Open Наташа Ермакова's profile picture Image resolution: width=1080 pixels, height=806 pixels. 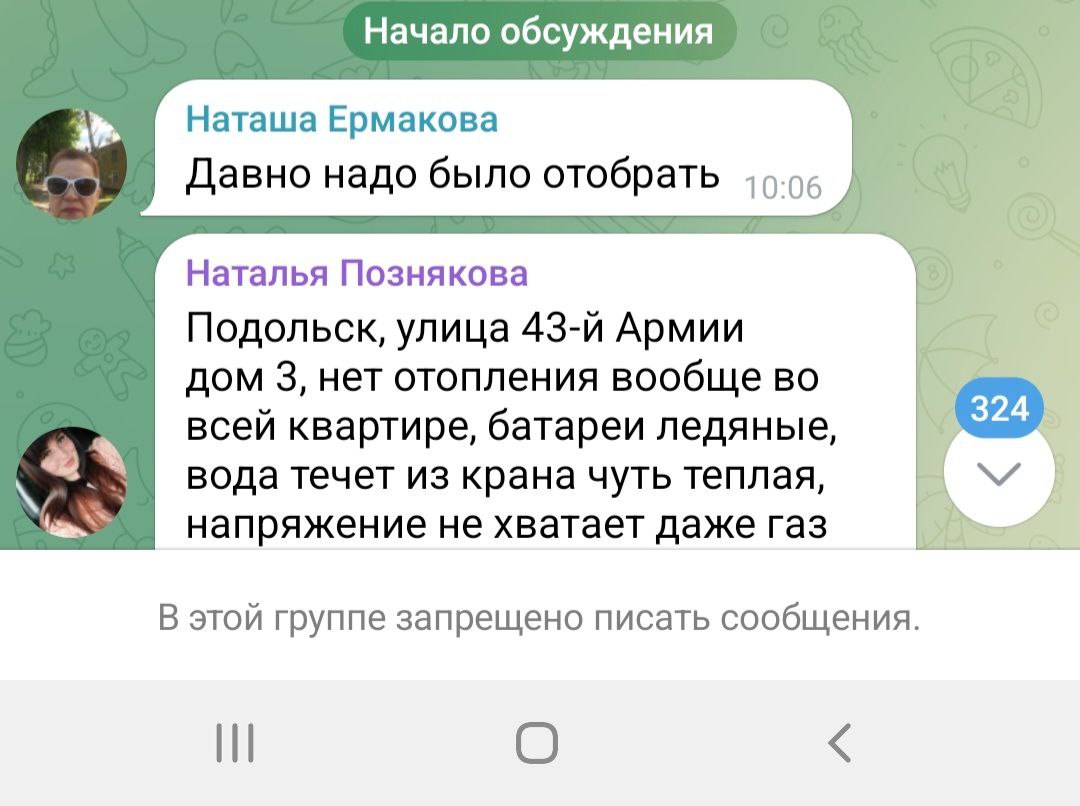point(73,164)
